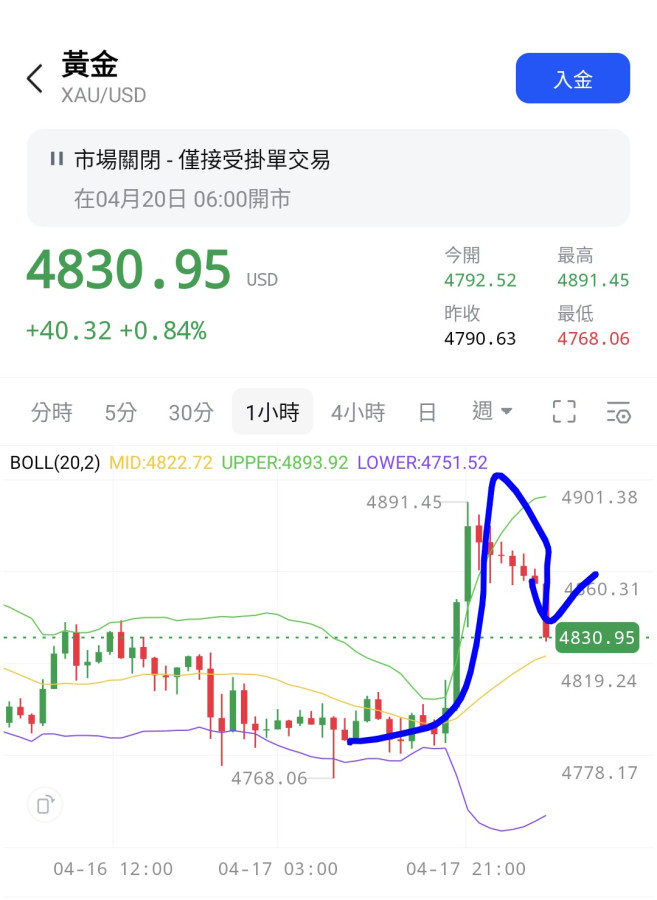Open the fullscreen chart view

(x=564, y=412)
